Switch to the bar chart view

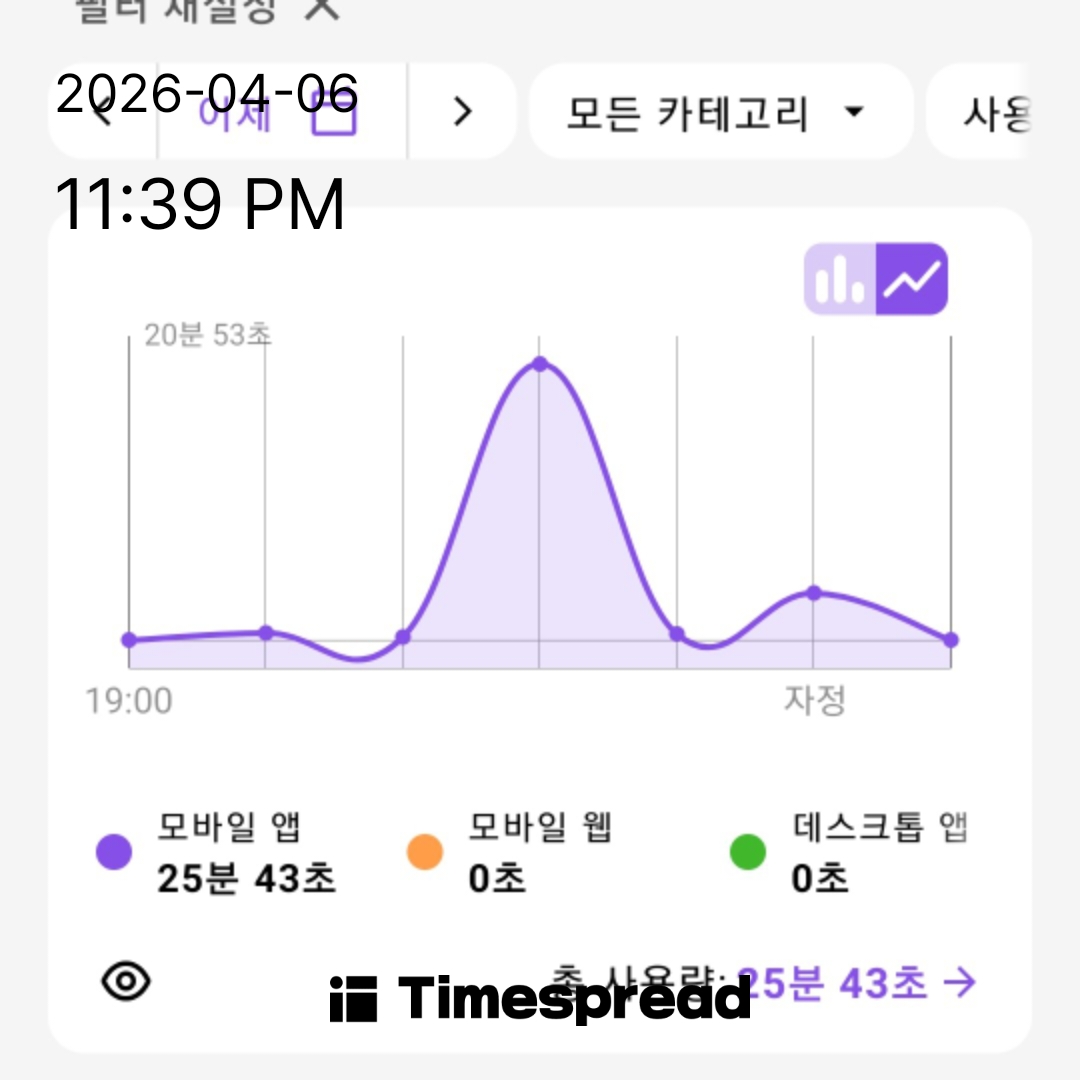click(x=840, y=279)
